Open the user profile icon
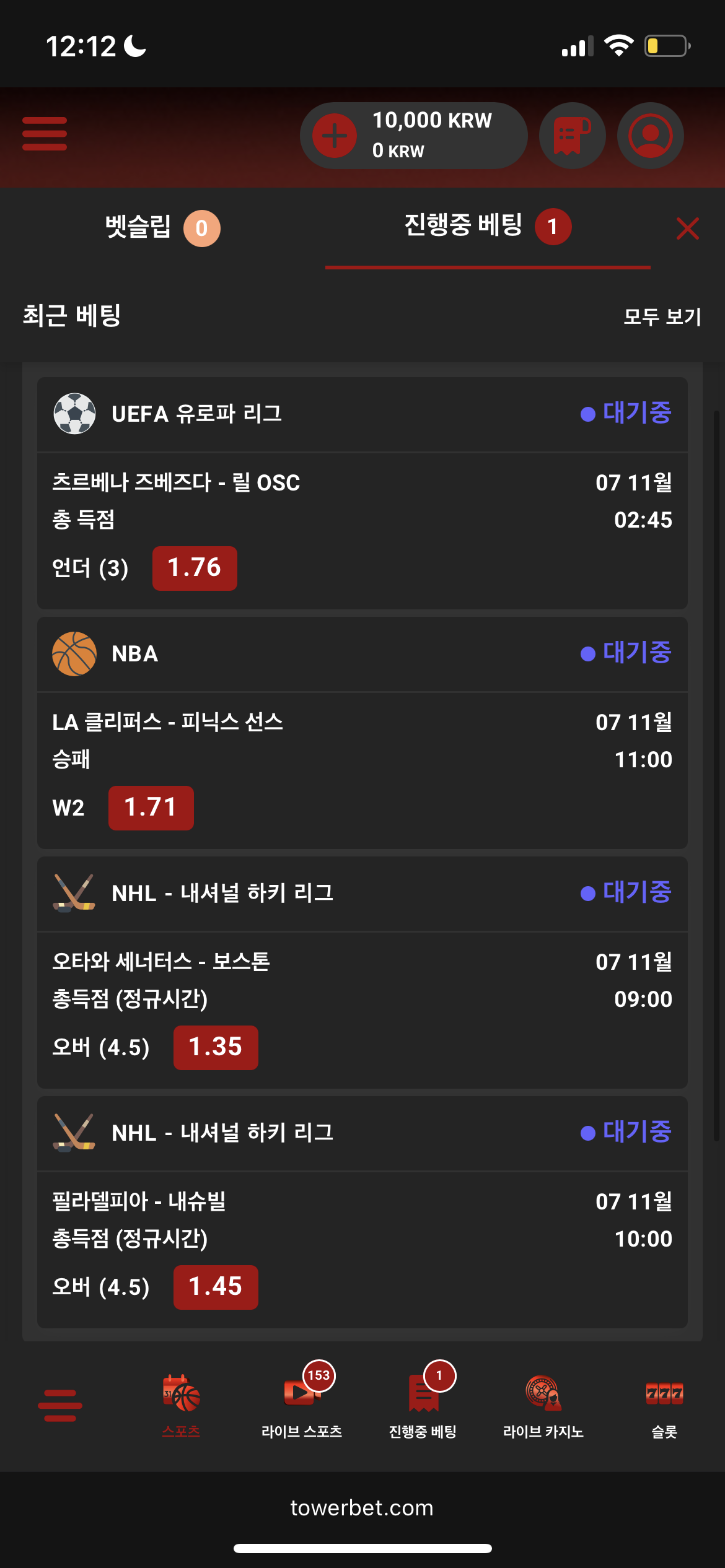This screenshot has width=725, height=1568. coord(650,136)
